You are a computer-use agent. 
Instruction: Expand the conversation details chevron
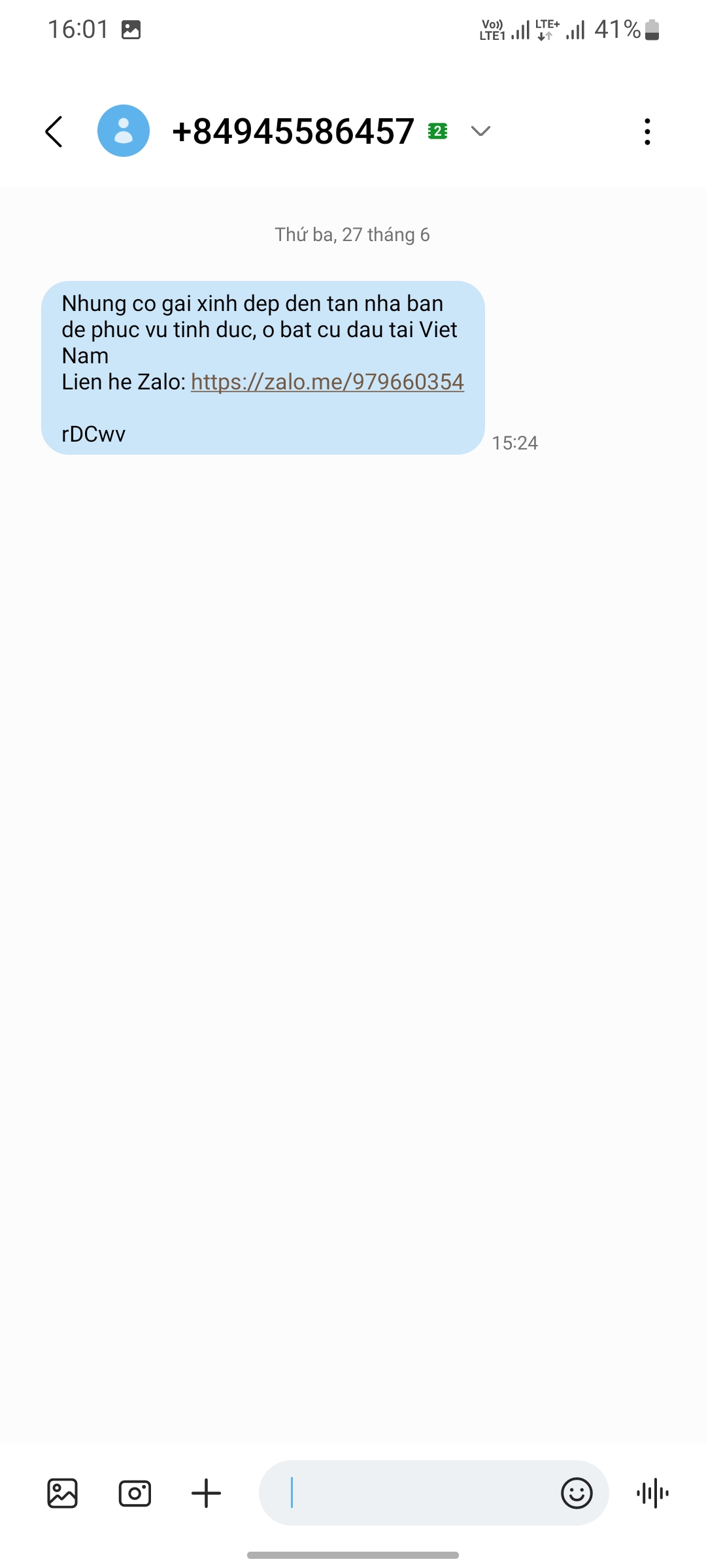pyautogui.click(x=480, y=131)
